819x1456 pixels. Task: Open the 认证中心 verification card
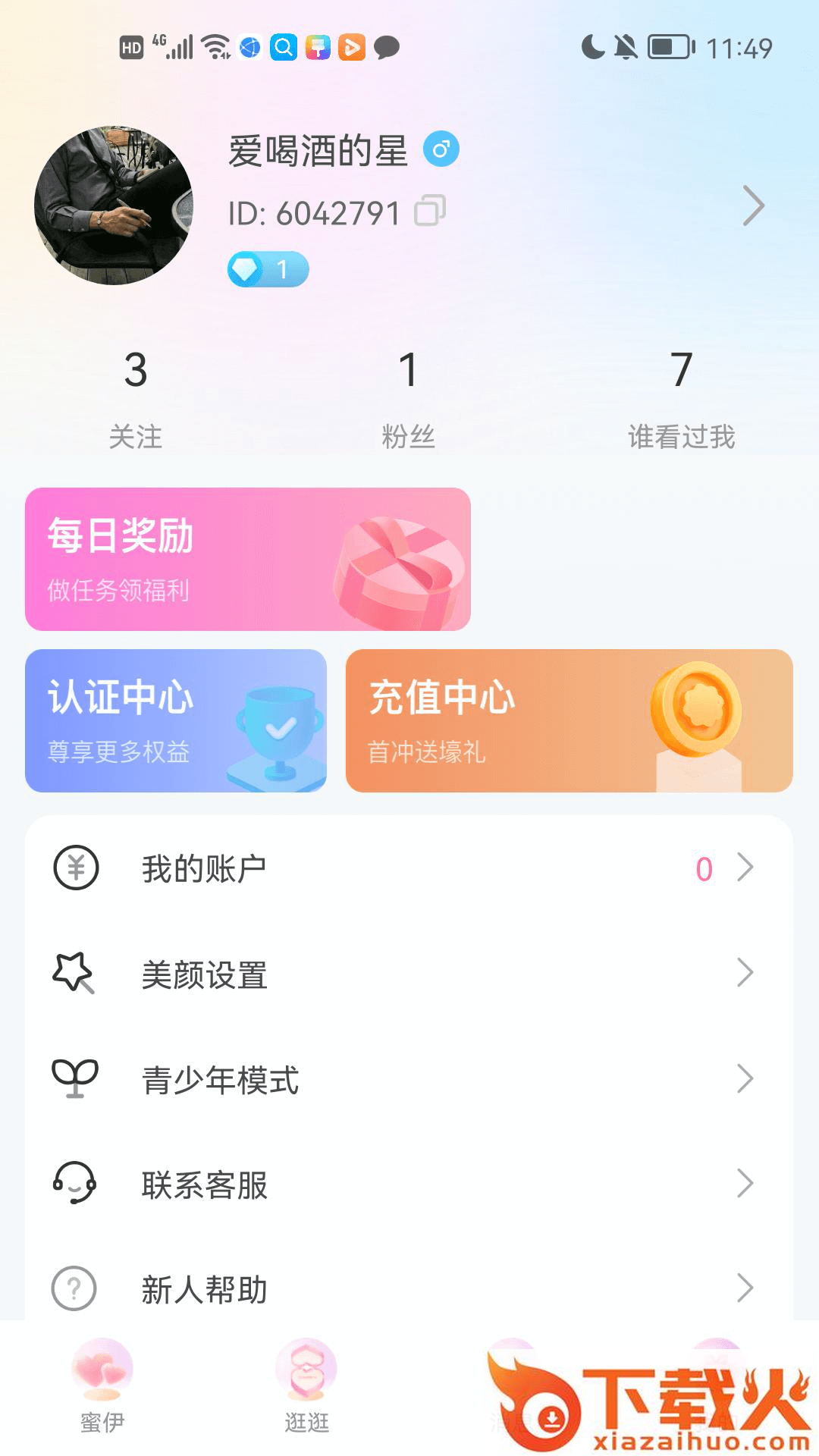pyautogui.click(x=176, y=720)
